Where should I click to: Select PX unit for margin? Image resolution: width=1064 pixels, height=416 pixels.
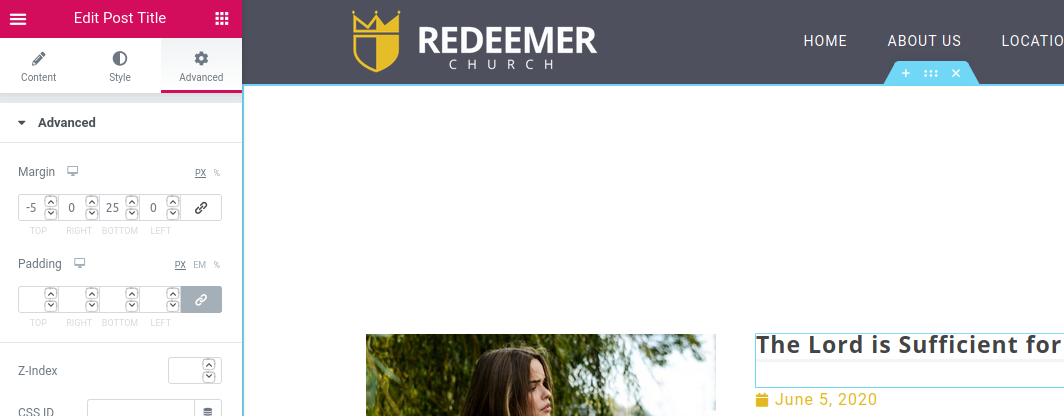point(200,173)
